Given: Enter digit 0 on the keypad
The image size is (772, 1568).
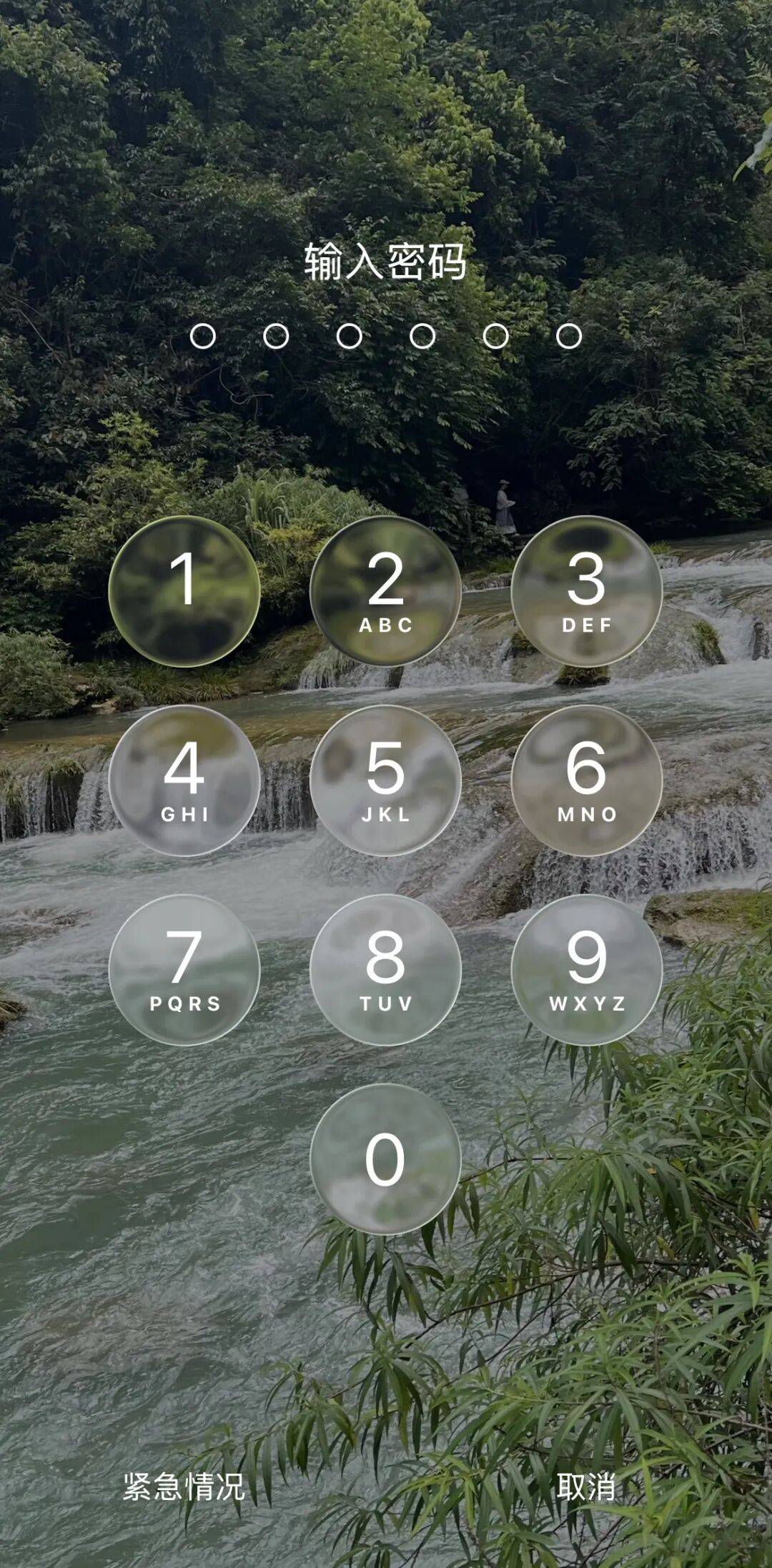Looking at the screenshot, I should tap(385, 1159).
